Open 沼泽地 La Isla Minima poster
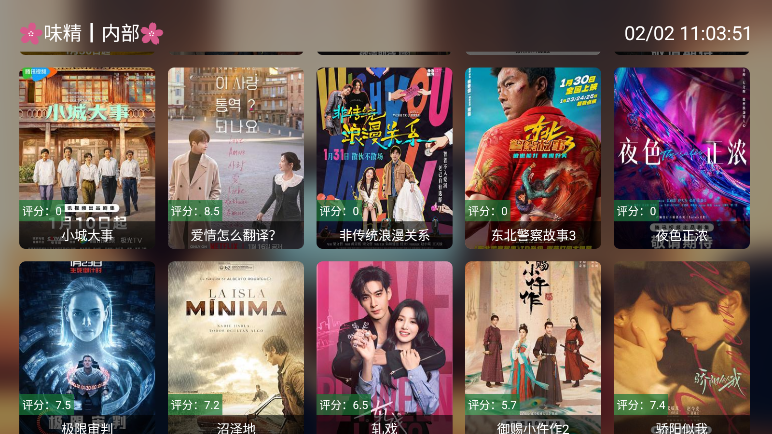This screenshot has width=772, height=434. (x=235, y=345)
